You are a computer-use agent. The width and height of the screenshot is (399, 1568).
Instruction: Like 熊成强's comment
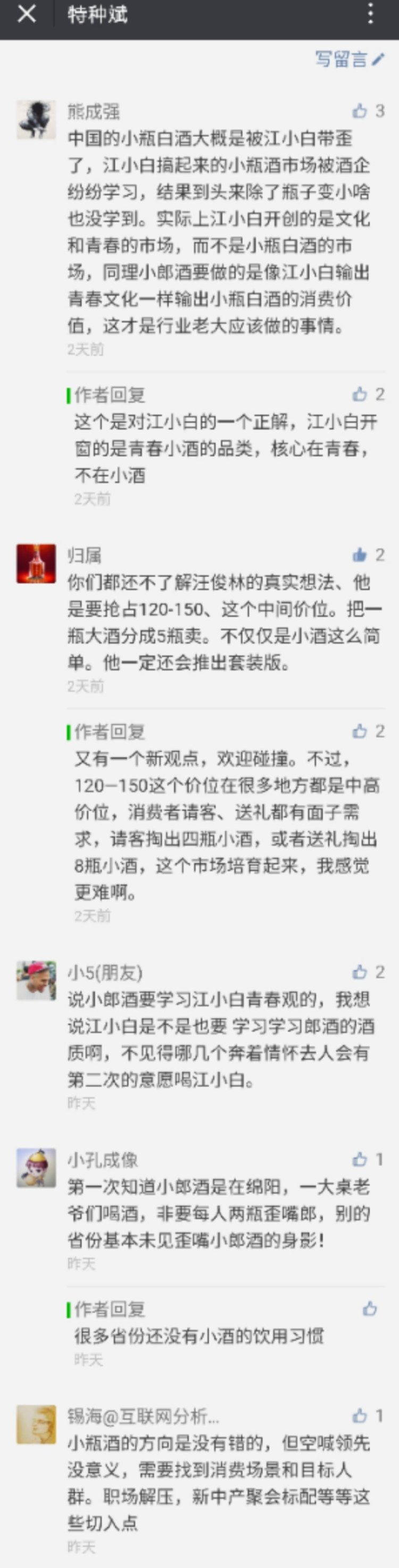(x=360, y=111)
